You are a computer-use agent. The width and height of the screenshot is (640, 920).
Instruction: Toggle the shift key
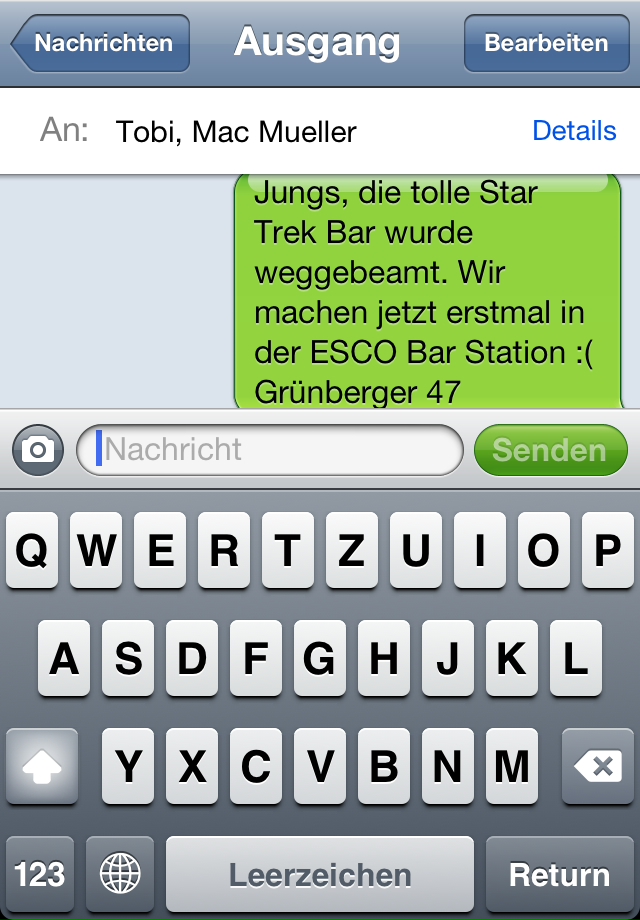[42, 767]
